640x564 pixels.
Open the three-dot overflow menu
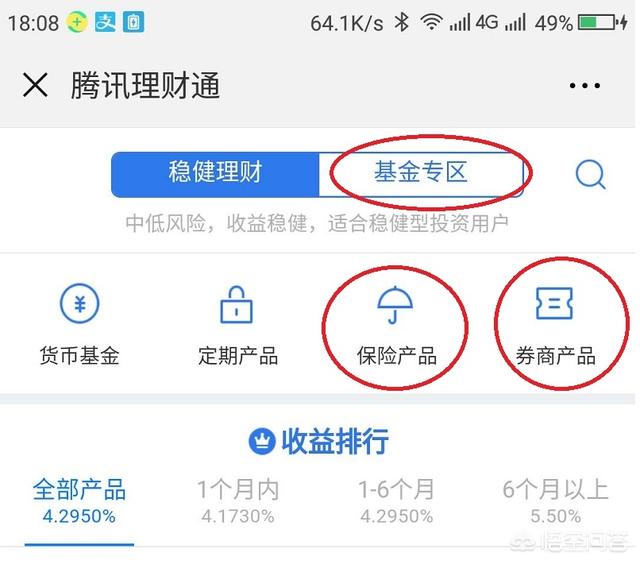point(585,86)
